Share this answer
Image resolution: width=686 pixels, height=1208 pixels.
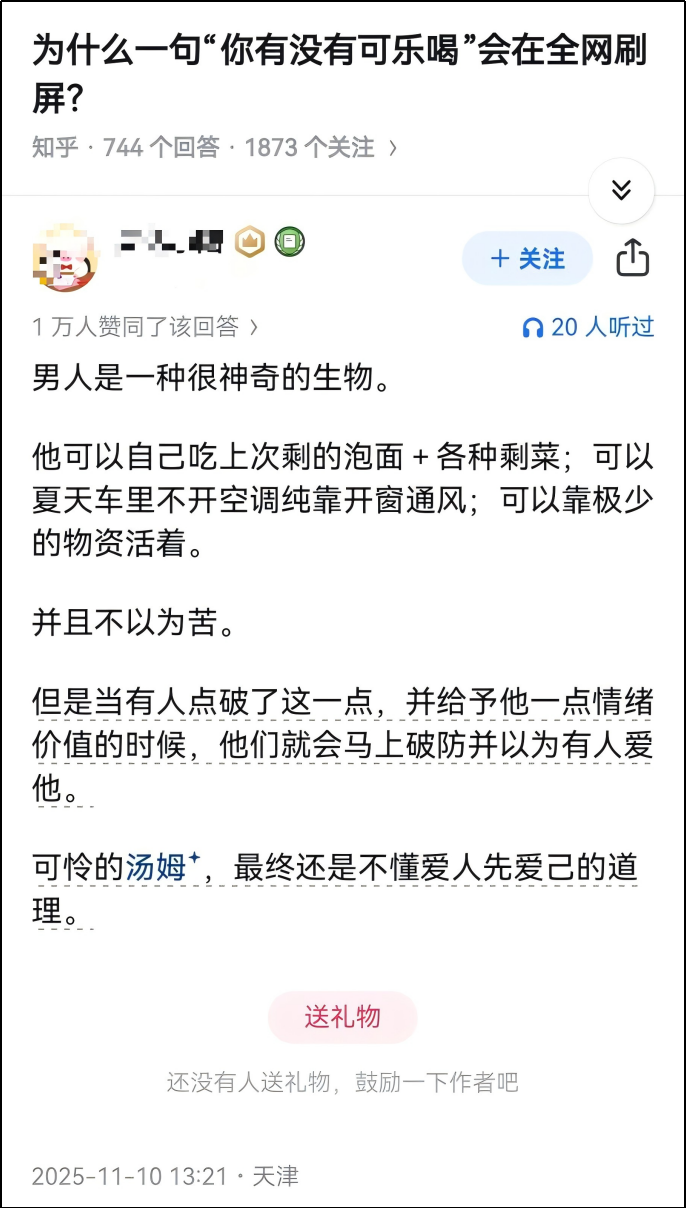632,258
